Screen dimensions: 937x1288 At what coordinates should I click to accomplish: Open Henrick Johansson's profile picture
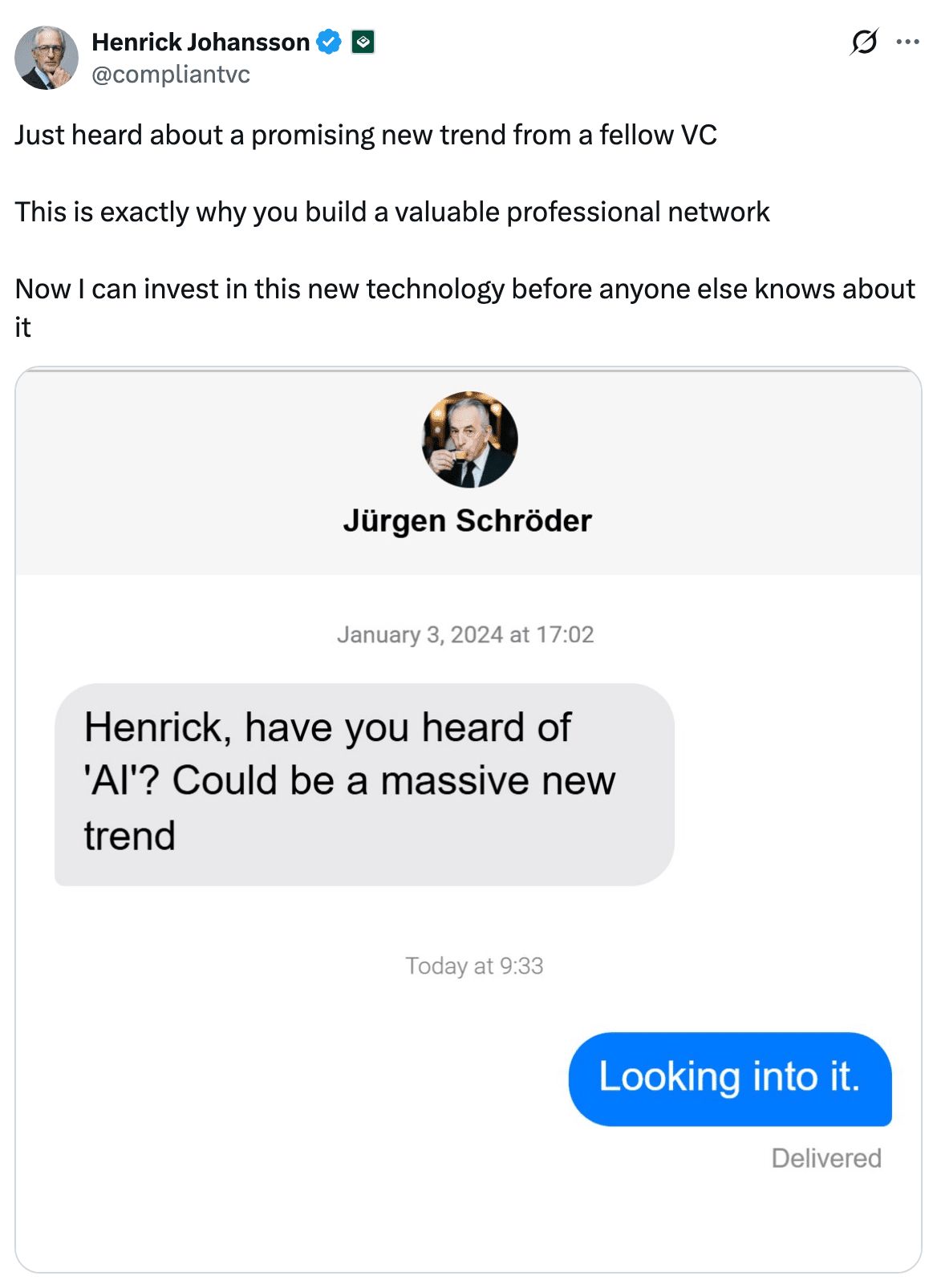(x=47, y=58)
